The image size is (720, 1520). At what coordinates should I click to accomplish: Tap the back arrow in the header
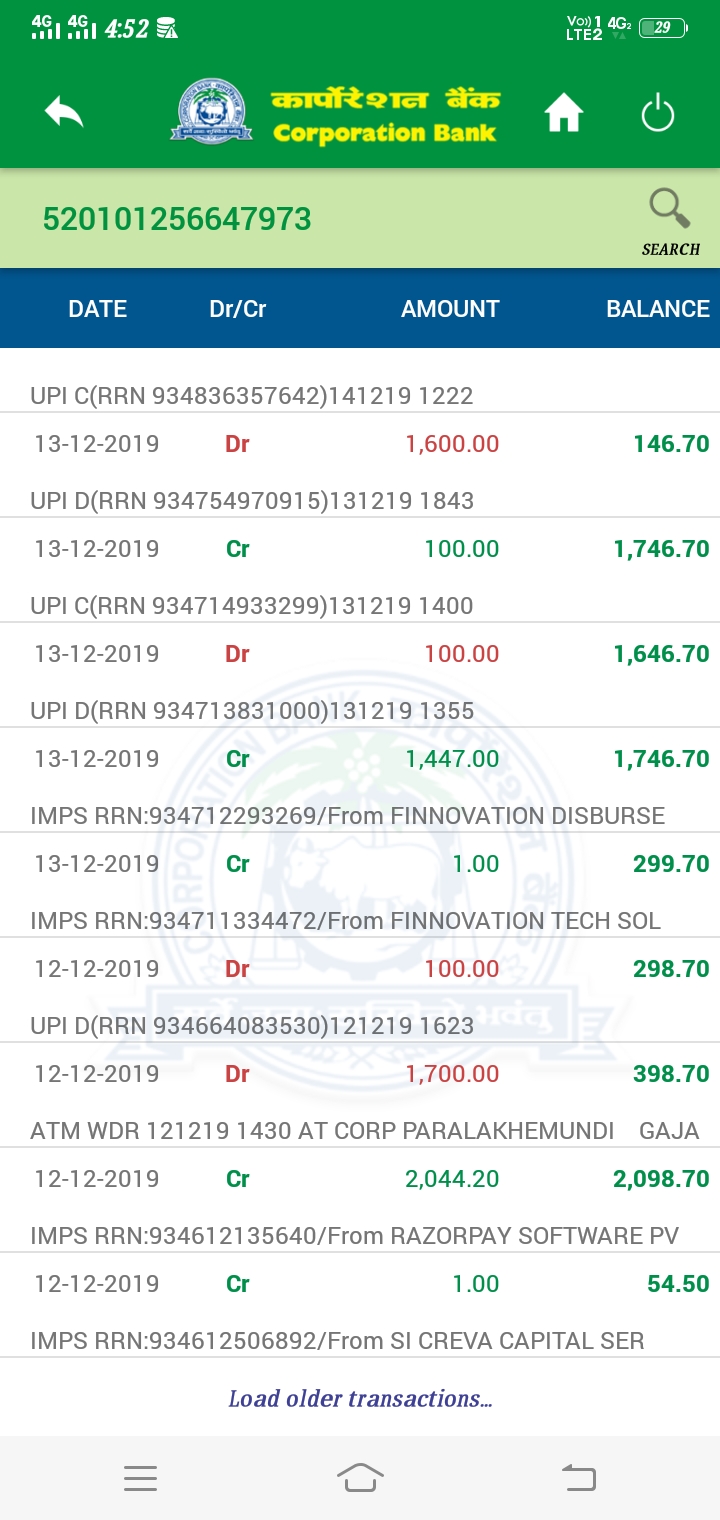tap(64, 113)
